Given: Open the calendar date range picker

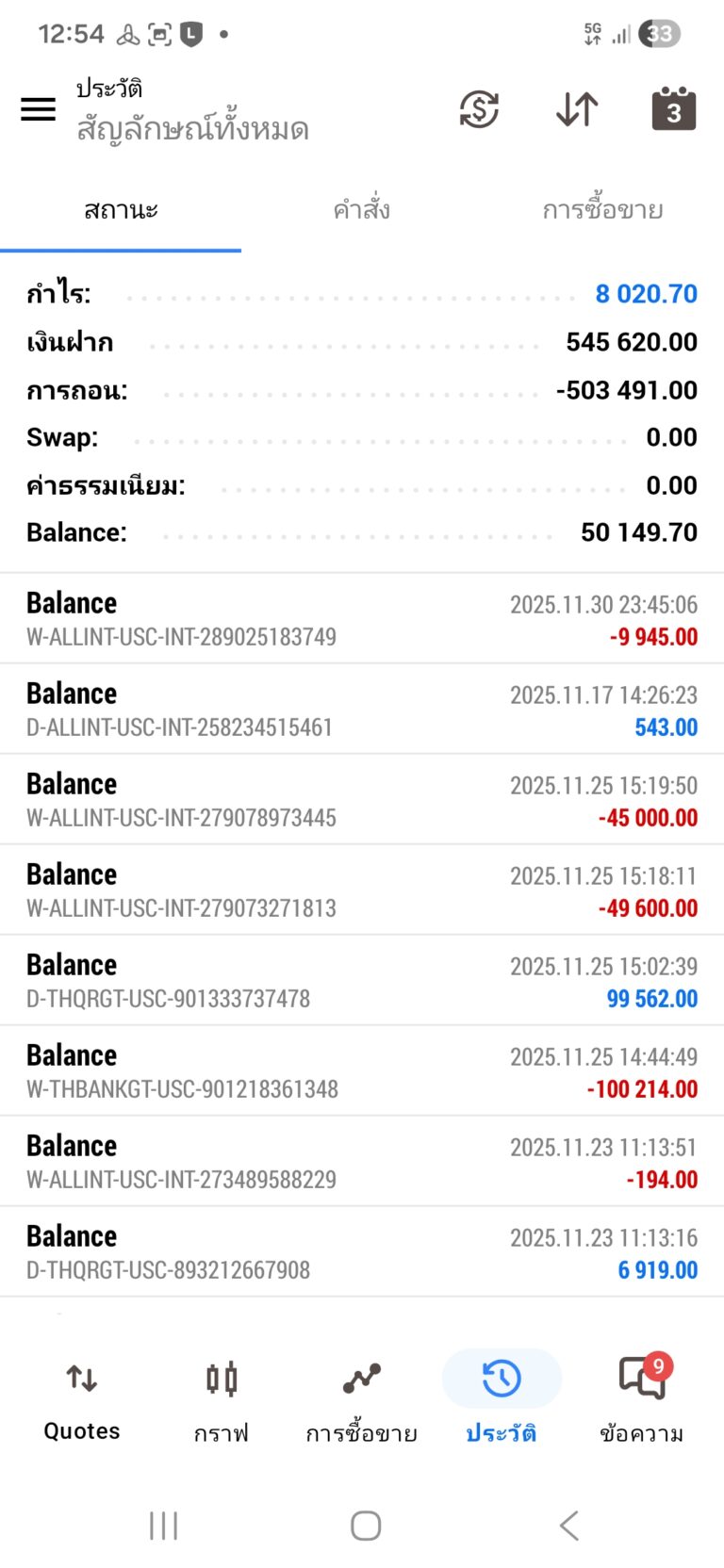Looking at the screenshot, I should (x=673, y=109).
